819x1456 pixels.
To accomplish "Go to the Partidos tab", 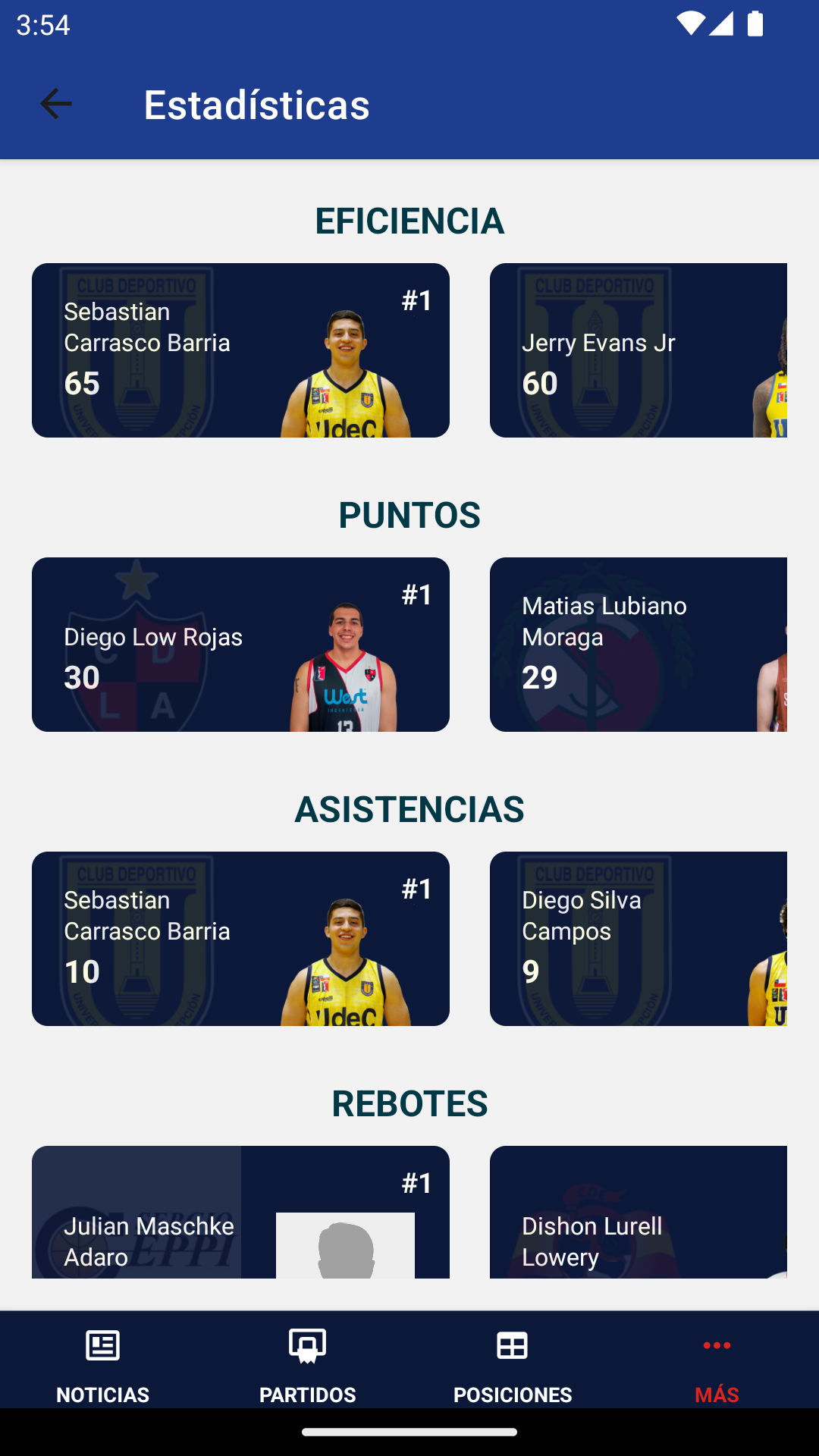I will [307, 1363].
